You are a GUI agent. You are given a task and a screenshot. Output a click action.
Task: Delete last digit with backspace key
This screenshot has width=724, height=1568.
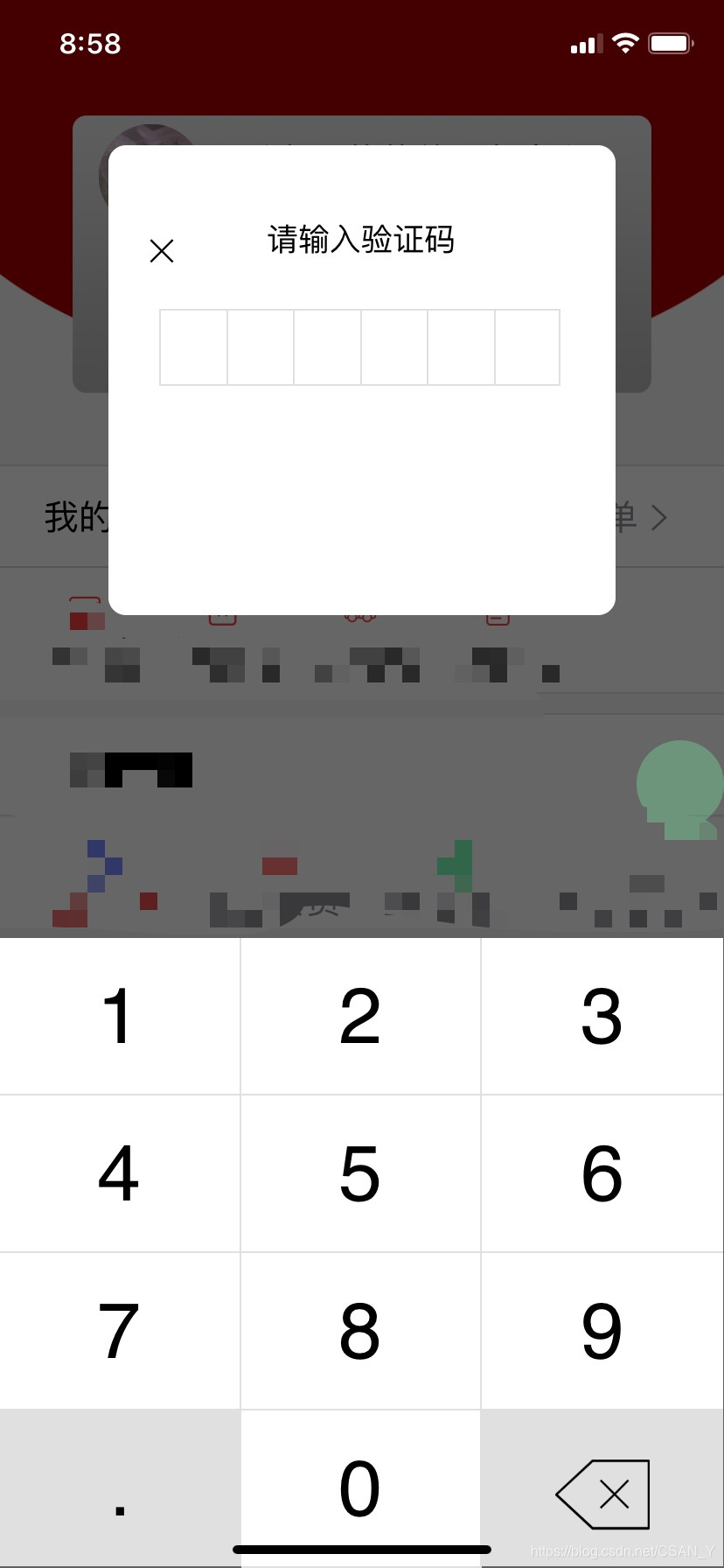[x=603, y=1494]
